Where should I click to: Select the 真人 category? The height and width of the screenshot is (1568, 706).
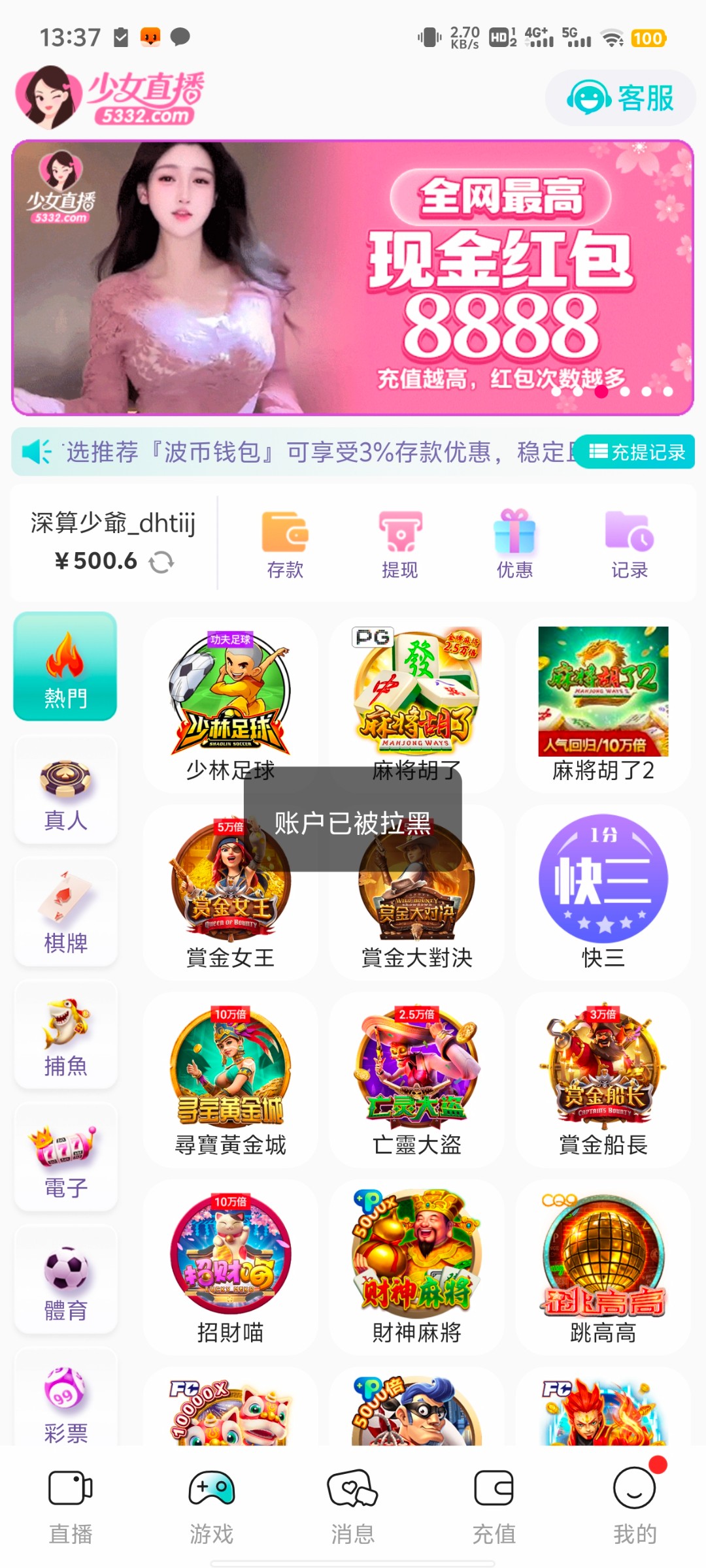point(65,792)
